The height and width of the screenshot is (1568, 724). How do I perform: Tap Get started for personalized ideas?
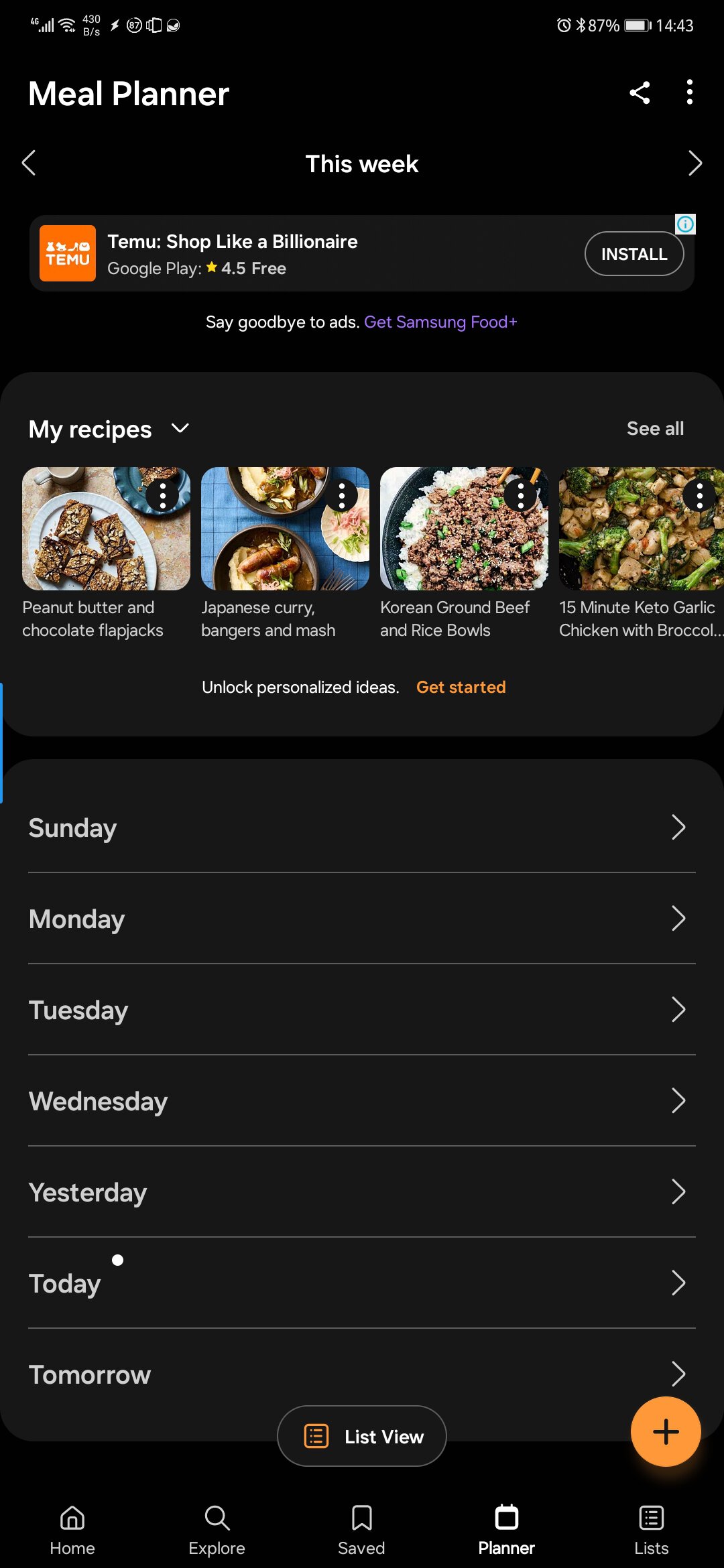point(461,687)
